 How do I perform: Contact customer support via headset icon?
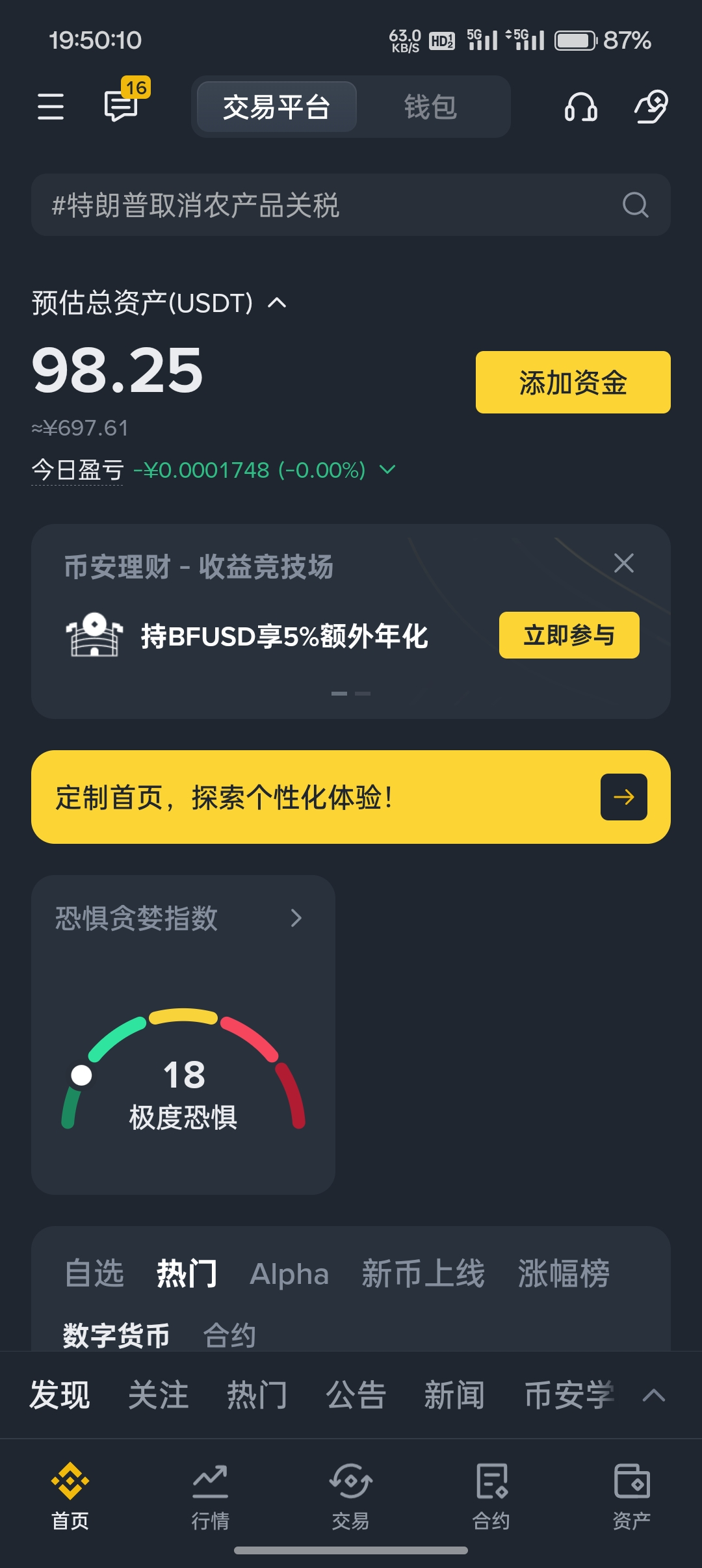pos(580,107)
